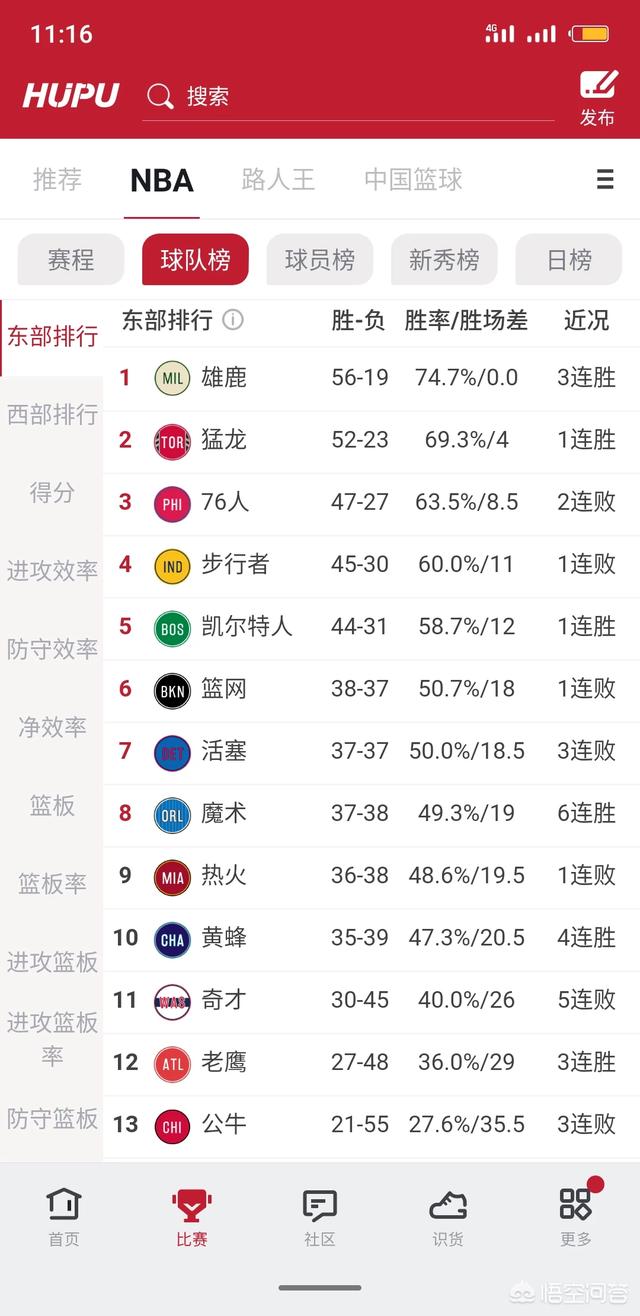Open the 更多 bottom tab
The image size is (640, 1316).
pyautogui.click(x=576, y=1217)
